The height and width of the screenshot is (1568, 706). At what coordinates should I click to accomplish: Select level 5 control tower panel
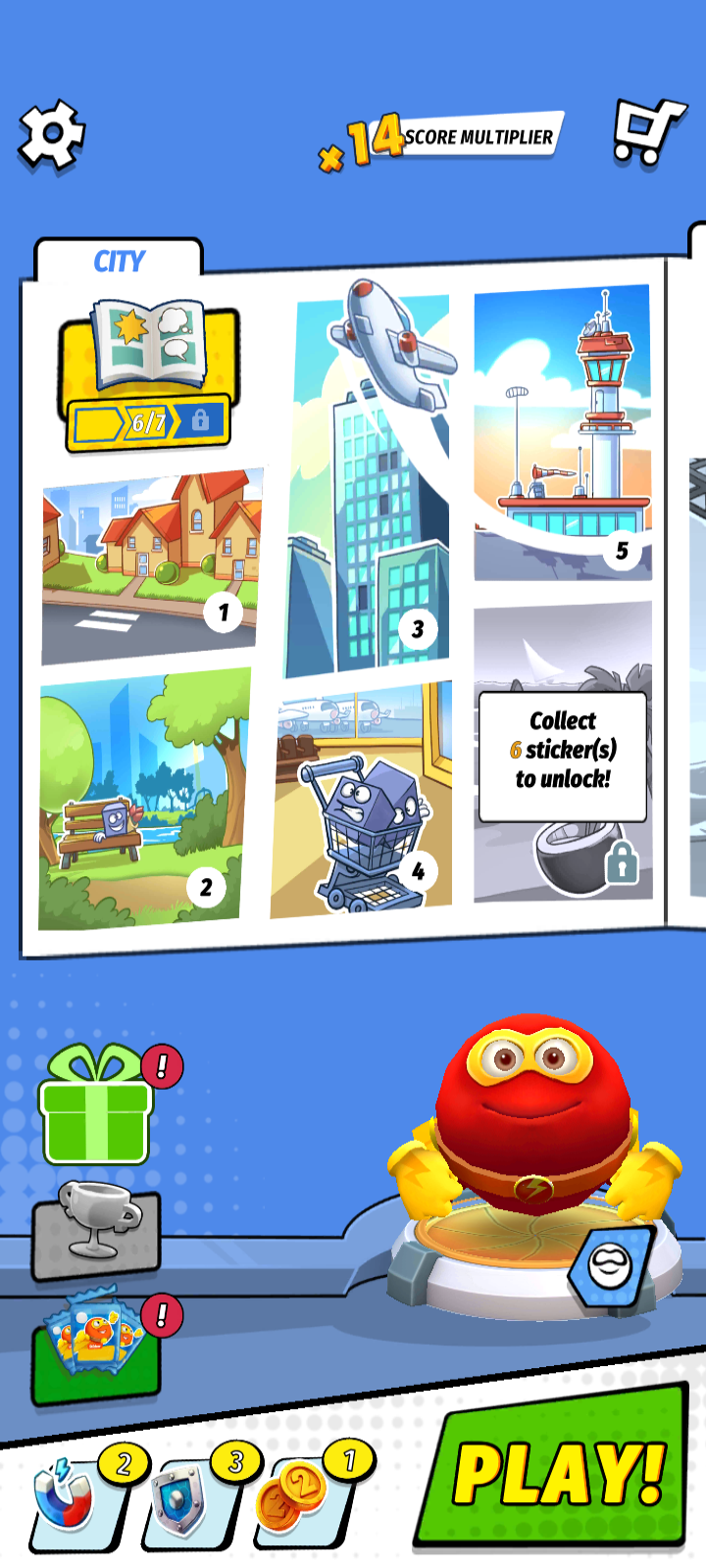point(564,431)
